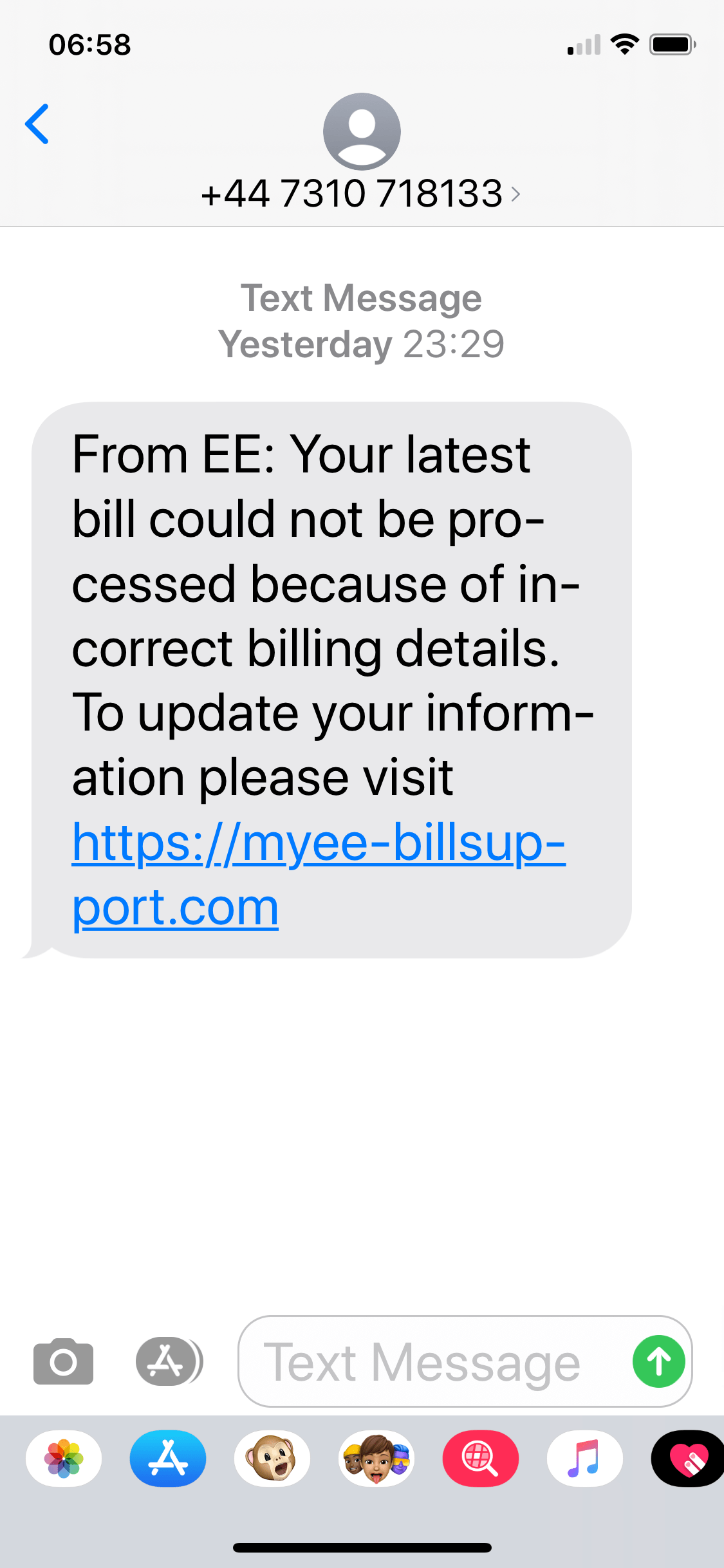Go back to the messages list

point(37,124)
